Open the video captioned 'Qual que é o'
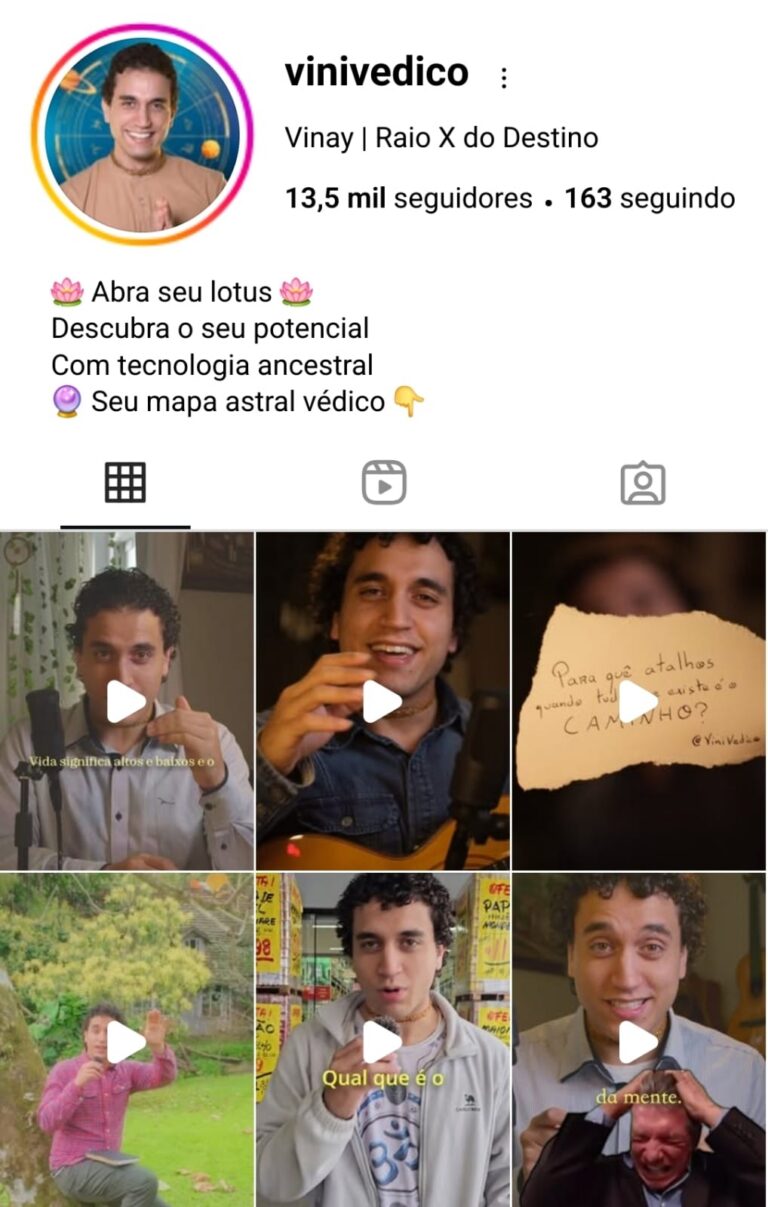Viewport: 768px width, 1207px height. tap(383, 1042)
